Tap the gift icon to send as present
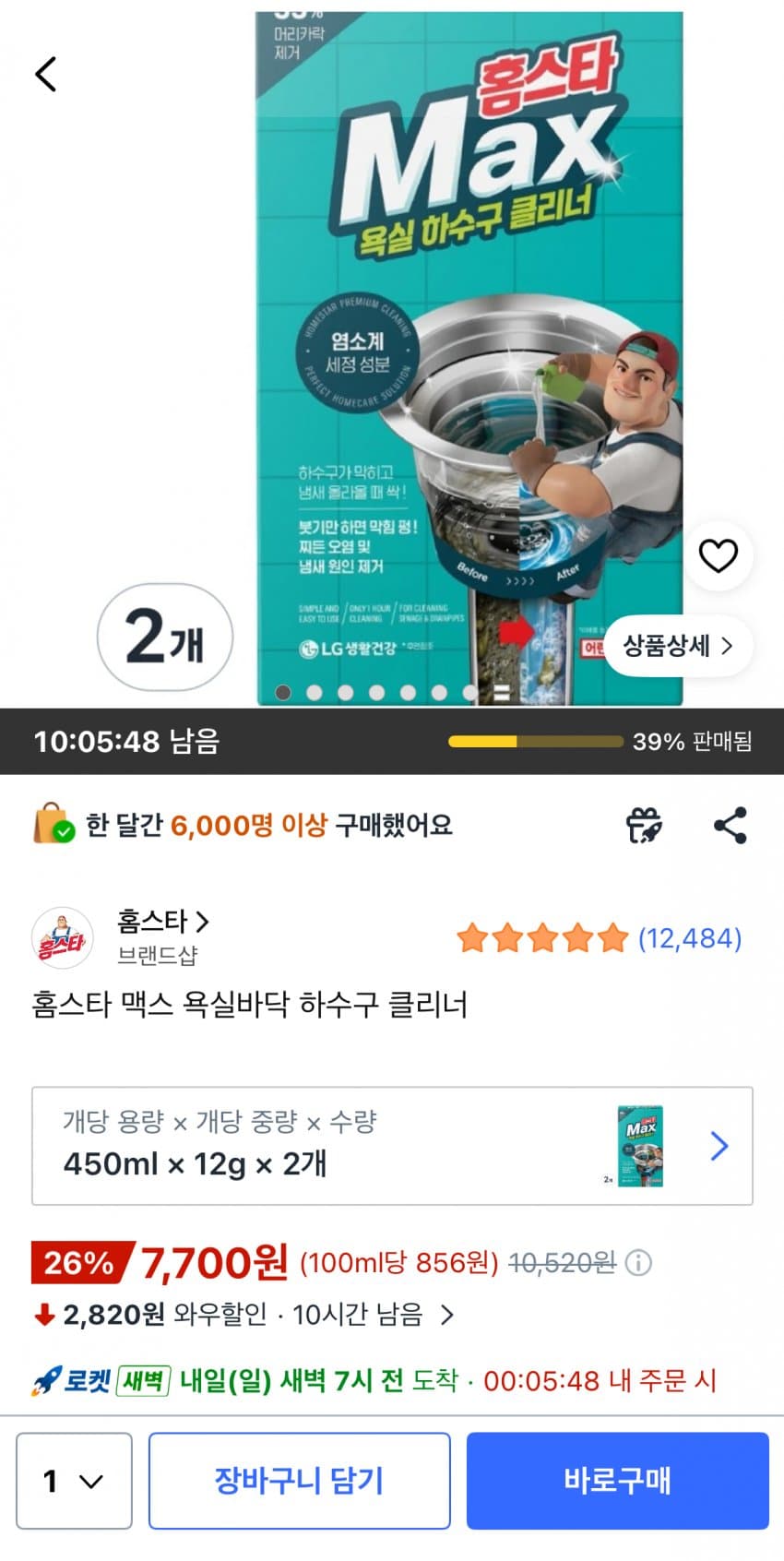This screenshot has width=784, height=1561. 644,825
